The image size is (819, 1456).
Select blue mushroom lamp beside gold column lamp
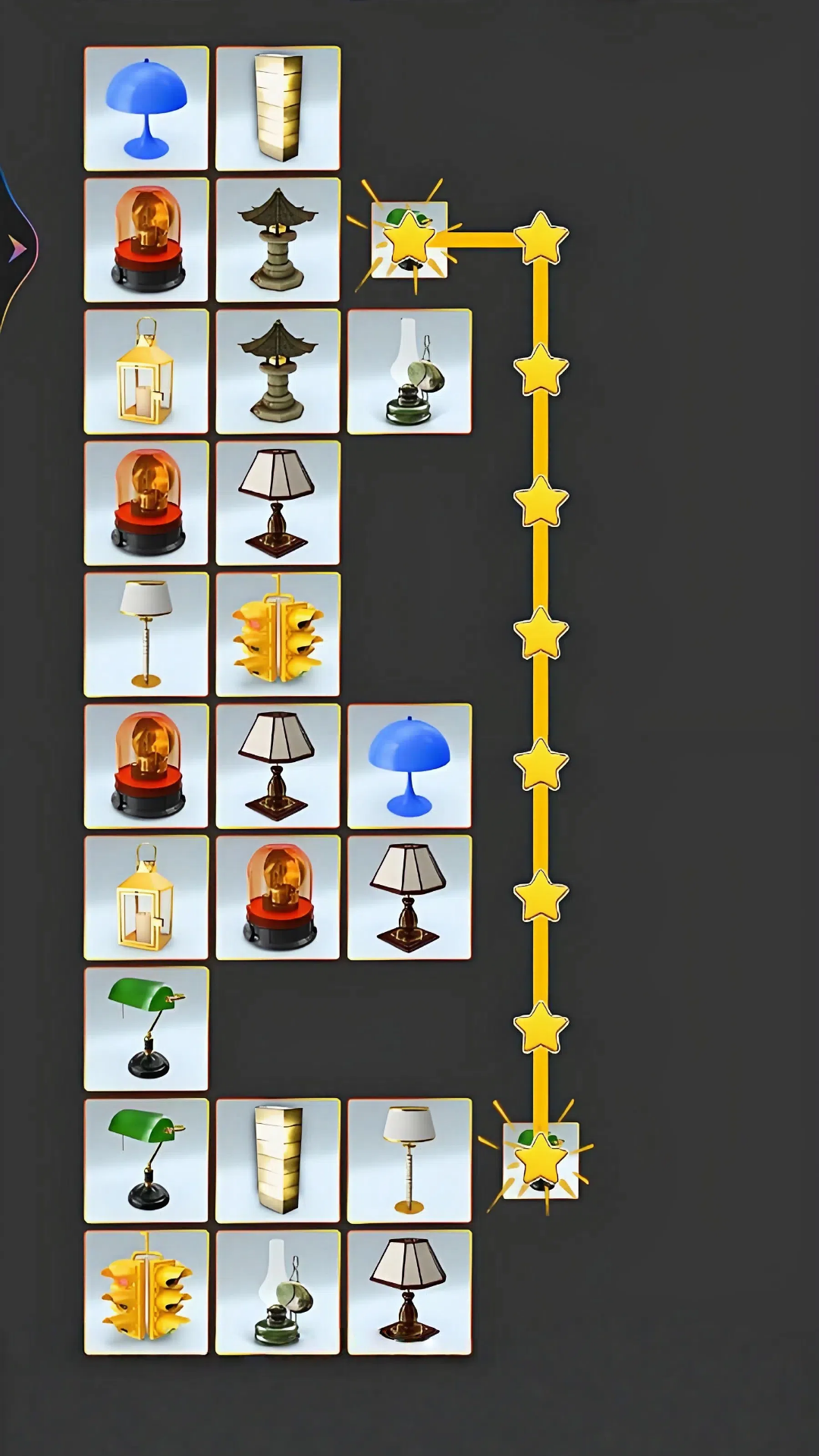pyautogui.click(x=146, y=108)
